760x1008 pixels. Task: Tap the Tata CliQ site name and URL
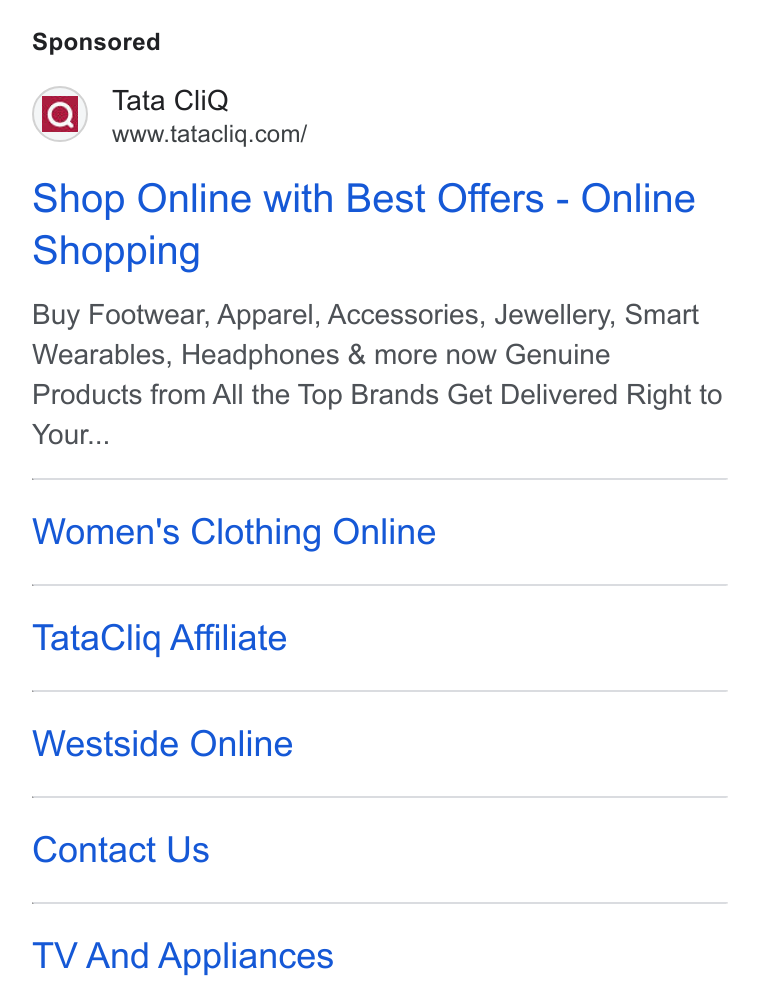click(x=209, y=116)
